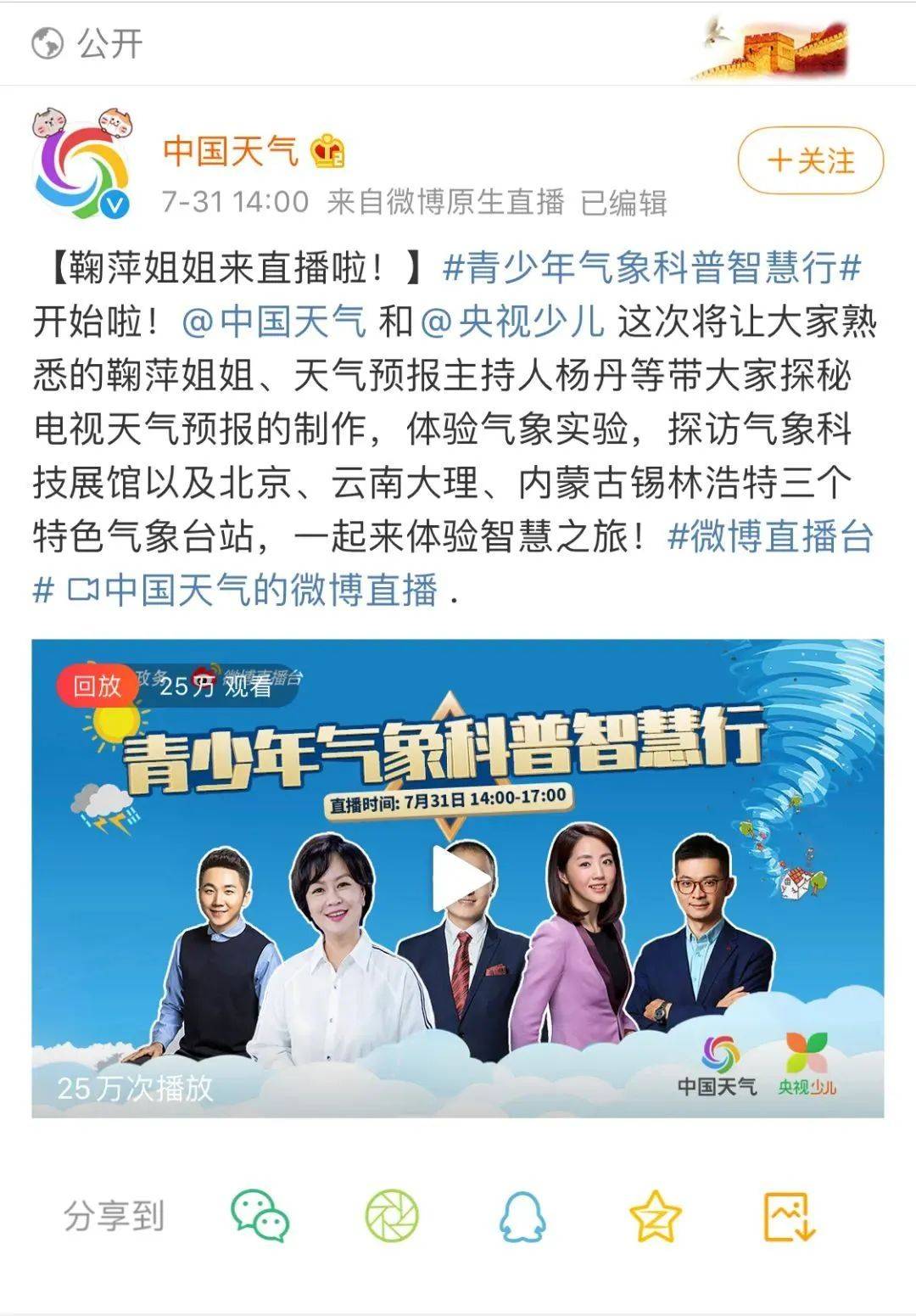This screenshot has height=1316, width=916.
Task: Share the post to WeChat Moments
Action: (x=392, y=1215)
